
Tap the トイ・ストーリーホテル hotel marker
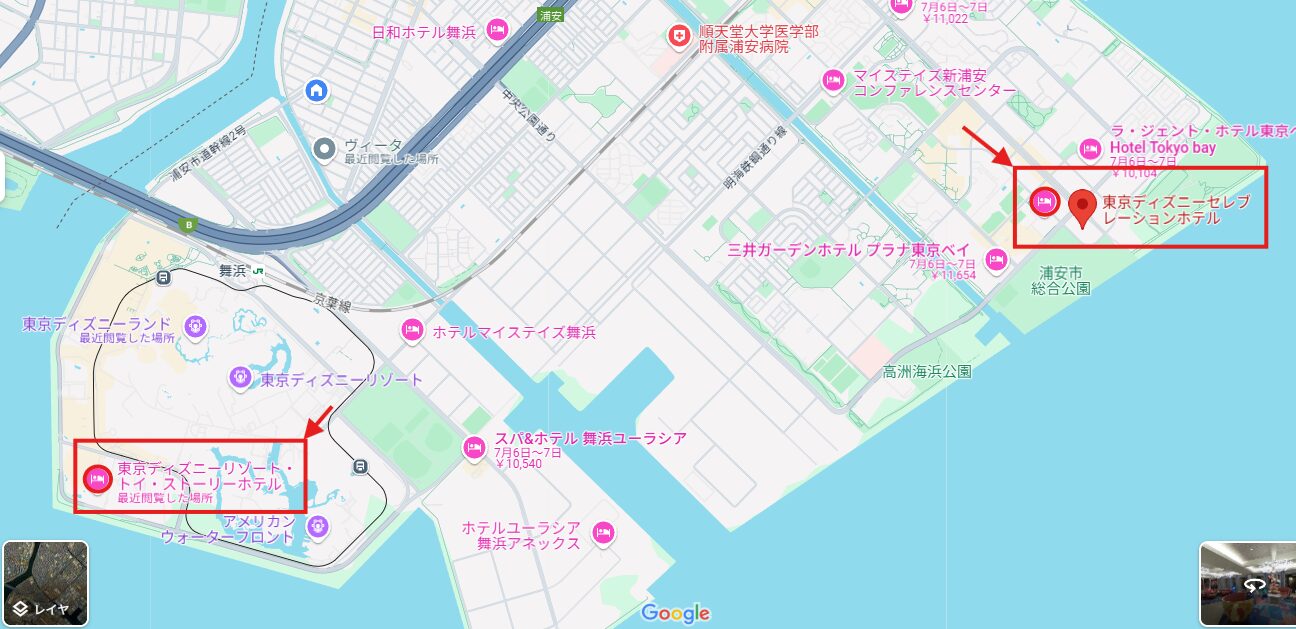point(97,479)
